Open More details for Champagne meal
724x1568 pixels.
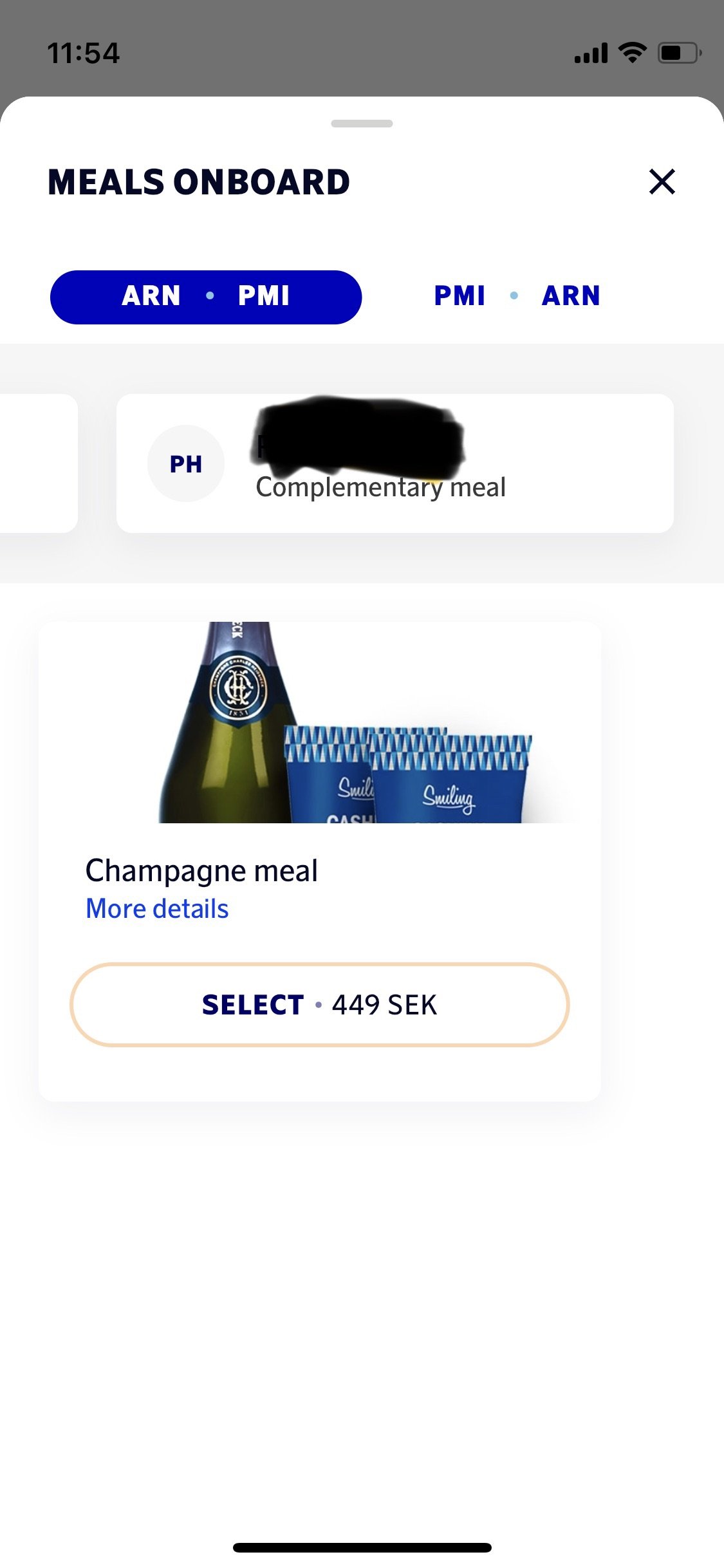coord(157,909)
